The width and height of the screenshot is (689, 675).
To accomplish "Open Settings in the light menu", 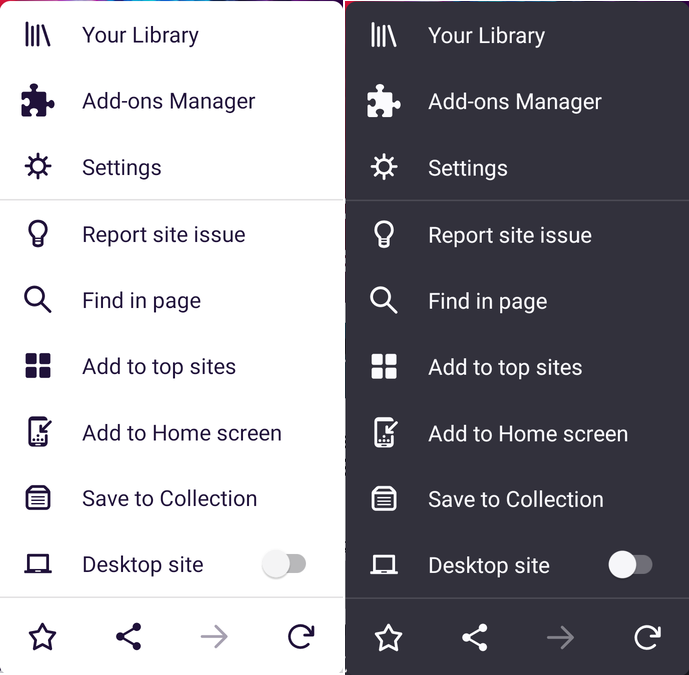I will (121, 167).
